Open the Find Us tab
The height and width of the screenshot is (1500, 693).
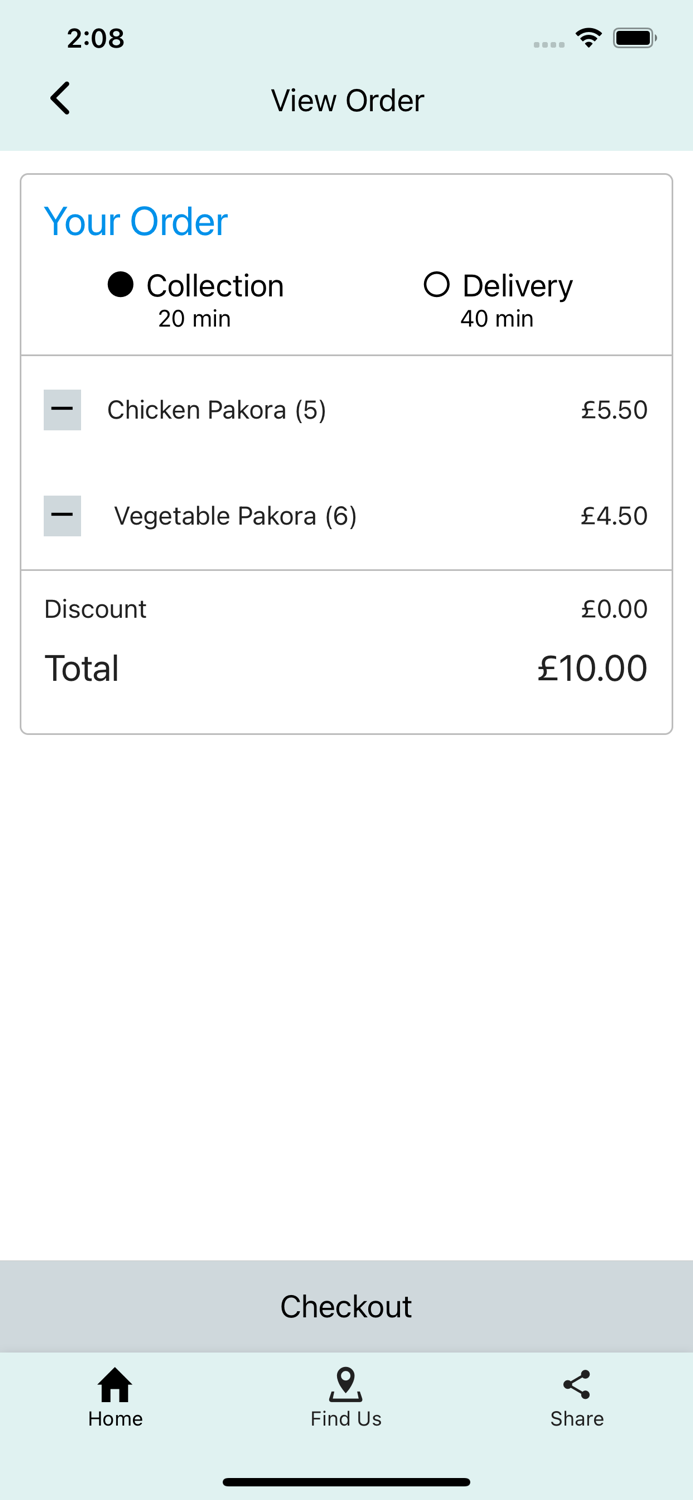346,1398
